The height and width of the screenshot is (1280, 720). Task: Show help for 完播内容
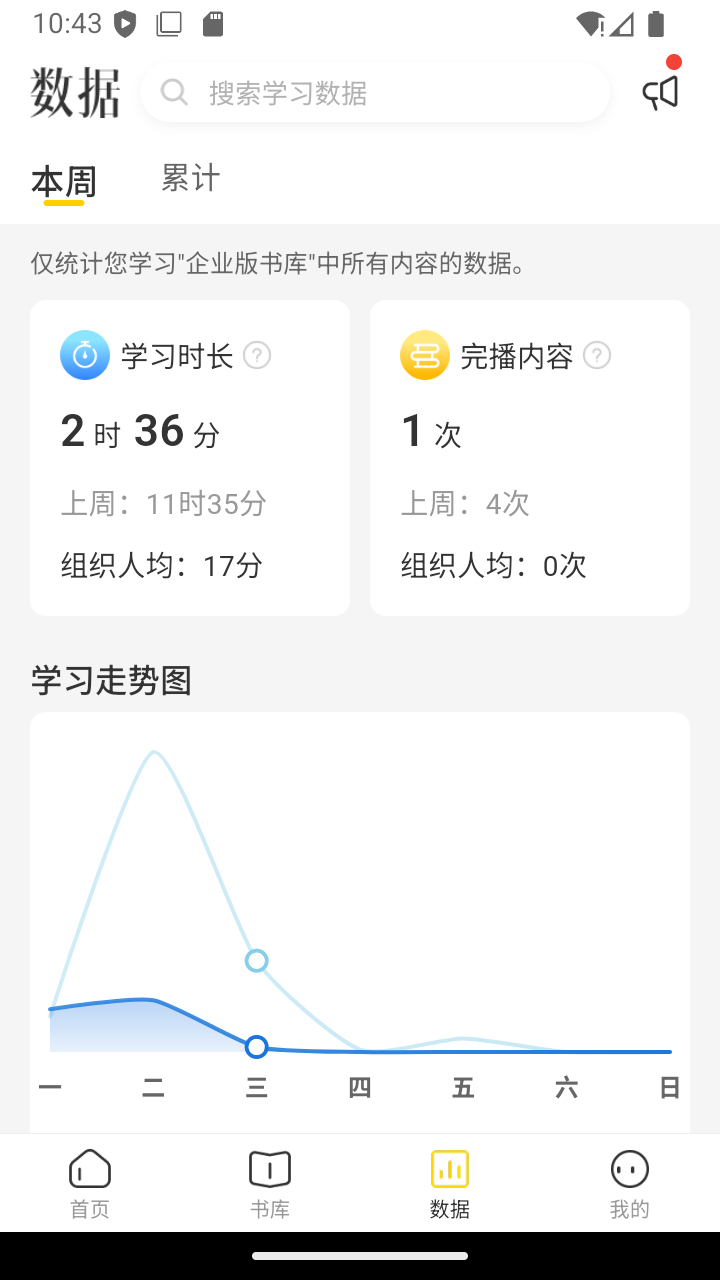click(x=597, y=355)
